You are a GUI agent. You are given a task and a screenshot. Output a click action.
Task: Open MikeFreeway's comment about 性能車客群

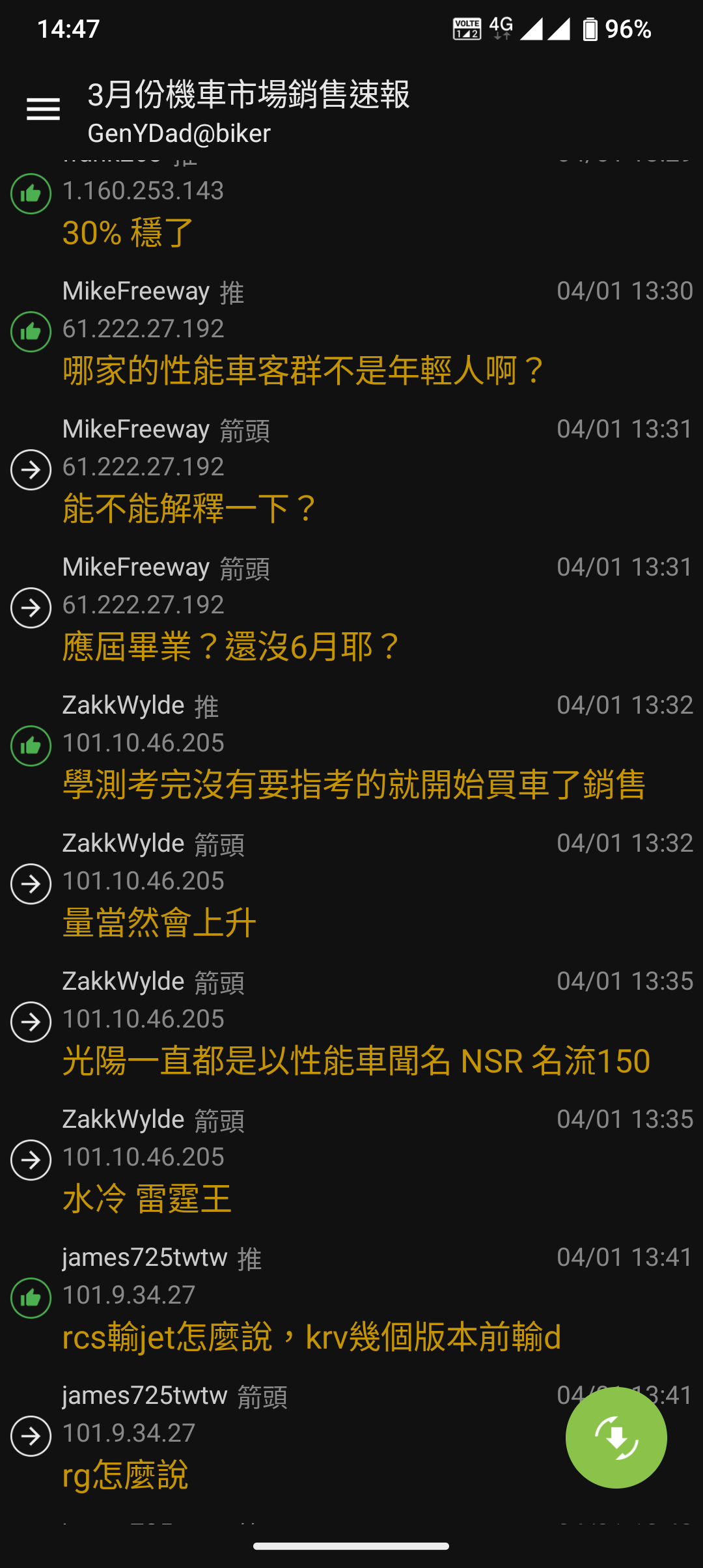click(x=351, y=332)
